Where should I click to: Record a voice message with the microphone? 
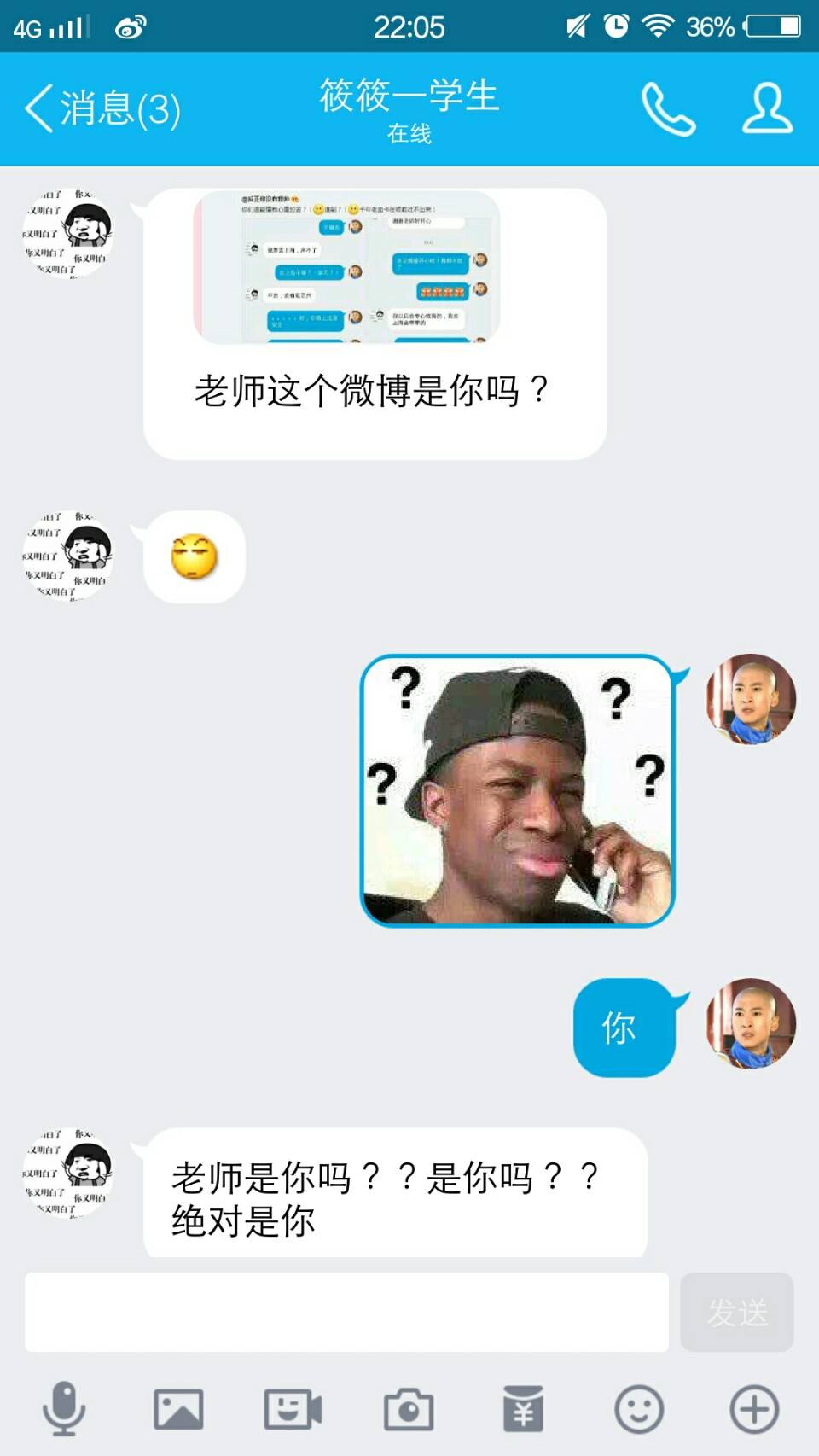[64, 1408]
